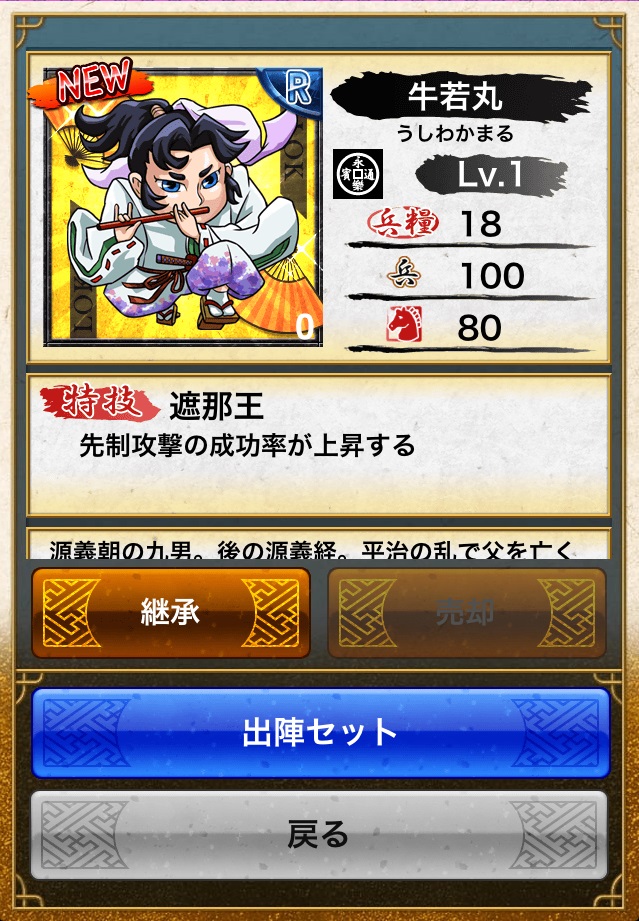Select 出陣セット to set for battle
Screen dimensions: 639x921
click(320, 732)
